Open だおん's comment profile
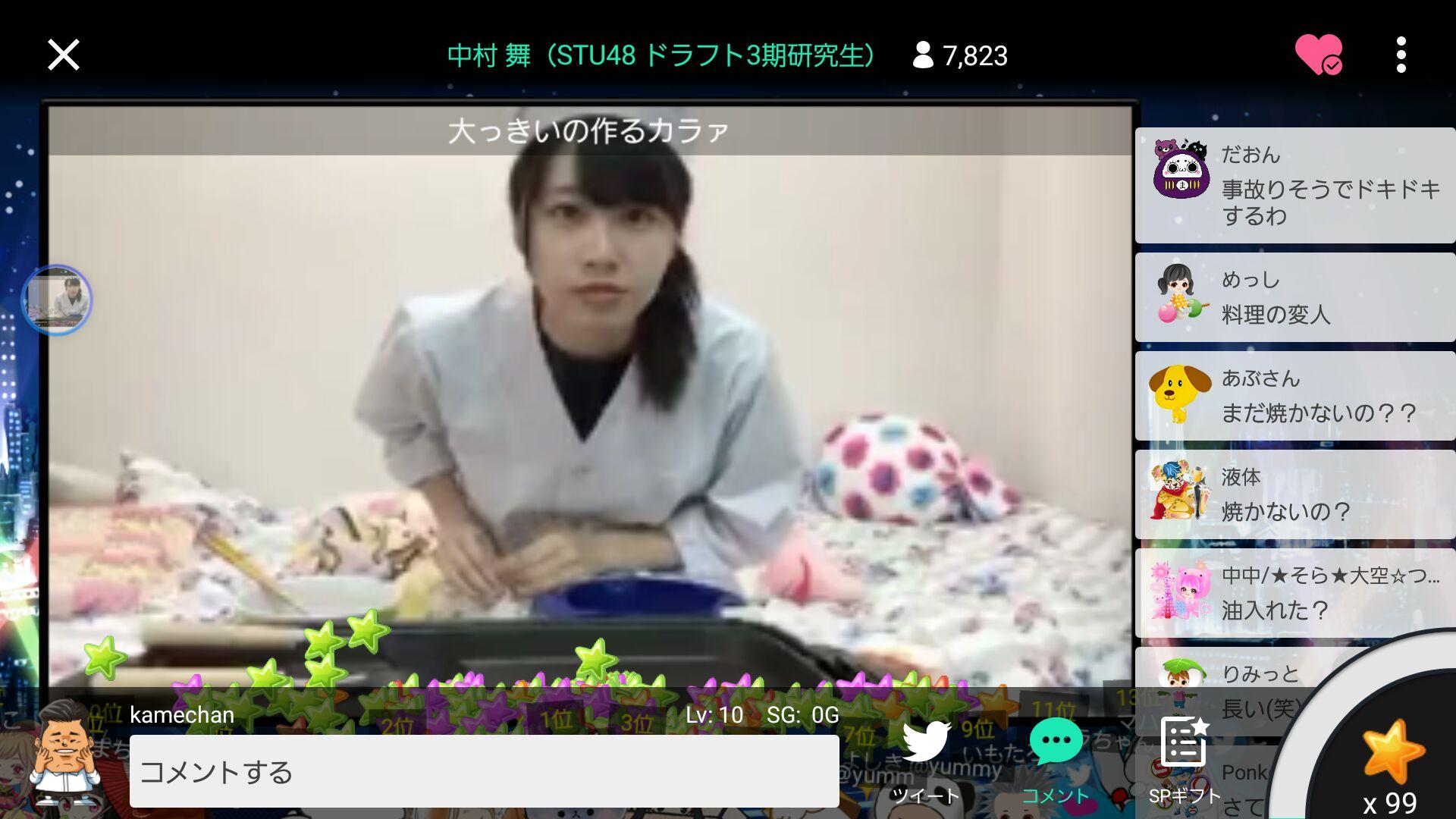 coord(1181,170)
